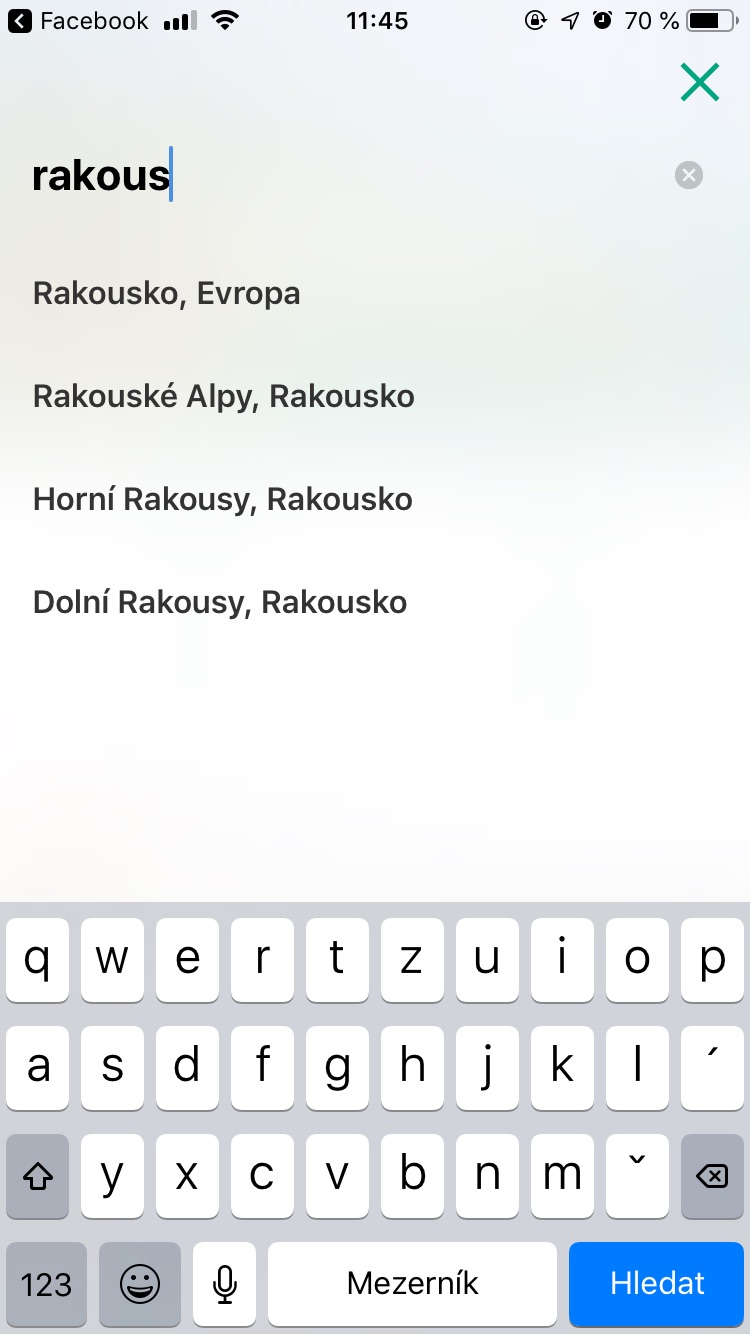
Task: Tap the keyboard backspace key
Action: [x=712, y=1176]
